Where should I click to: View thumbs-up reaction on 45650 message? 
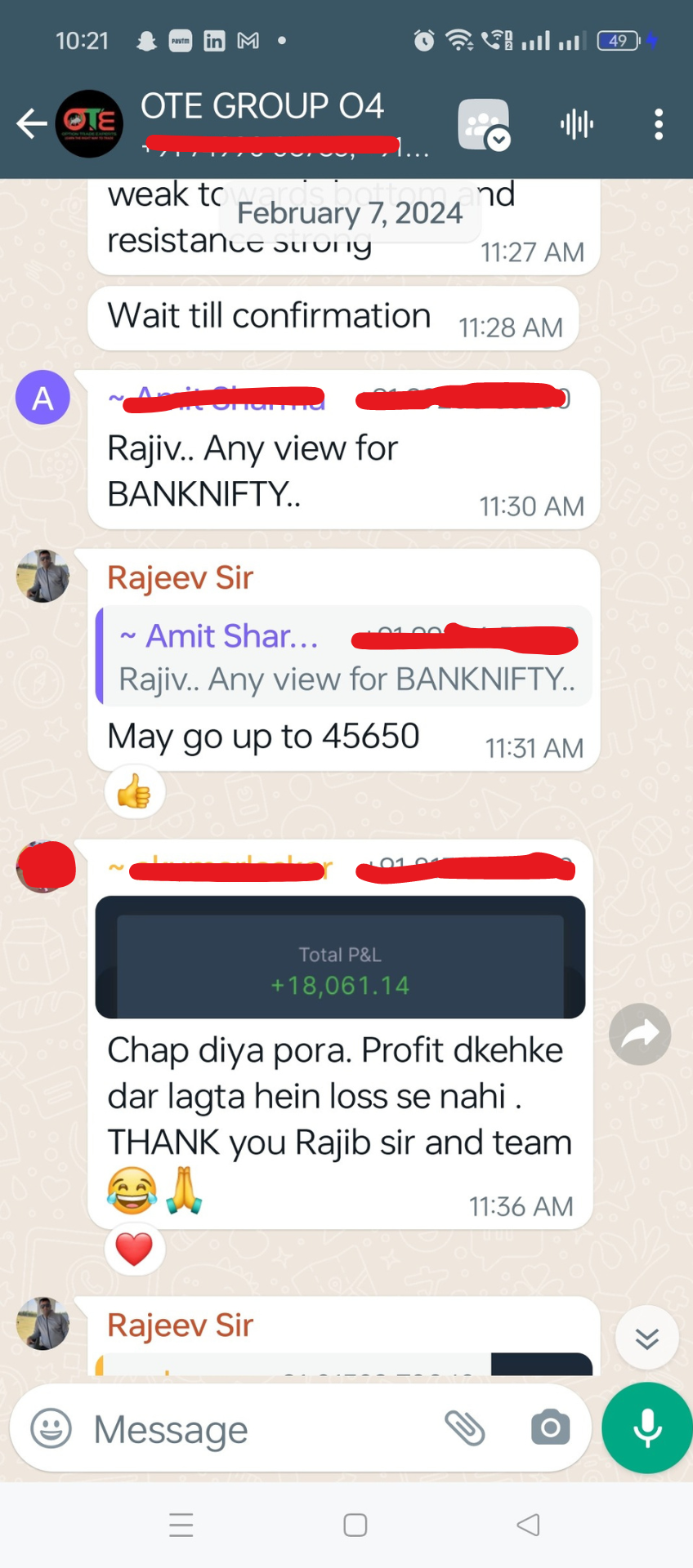(x=135, y=791)
